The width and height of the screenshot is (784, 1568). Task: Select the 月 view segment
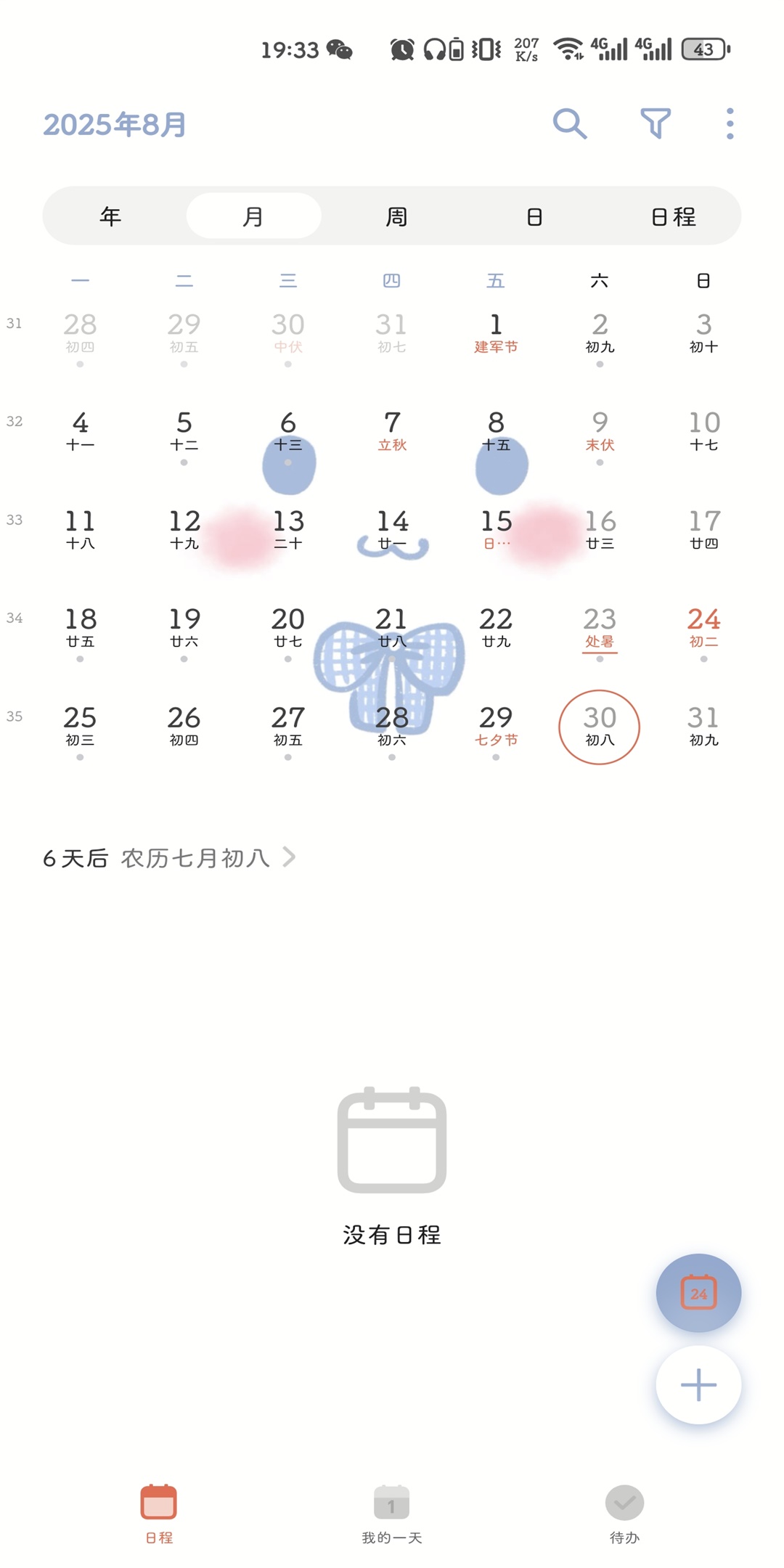pos(253,216)
